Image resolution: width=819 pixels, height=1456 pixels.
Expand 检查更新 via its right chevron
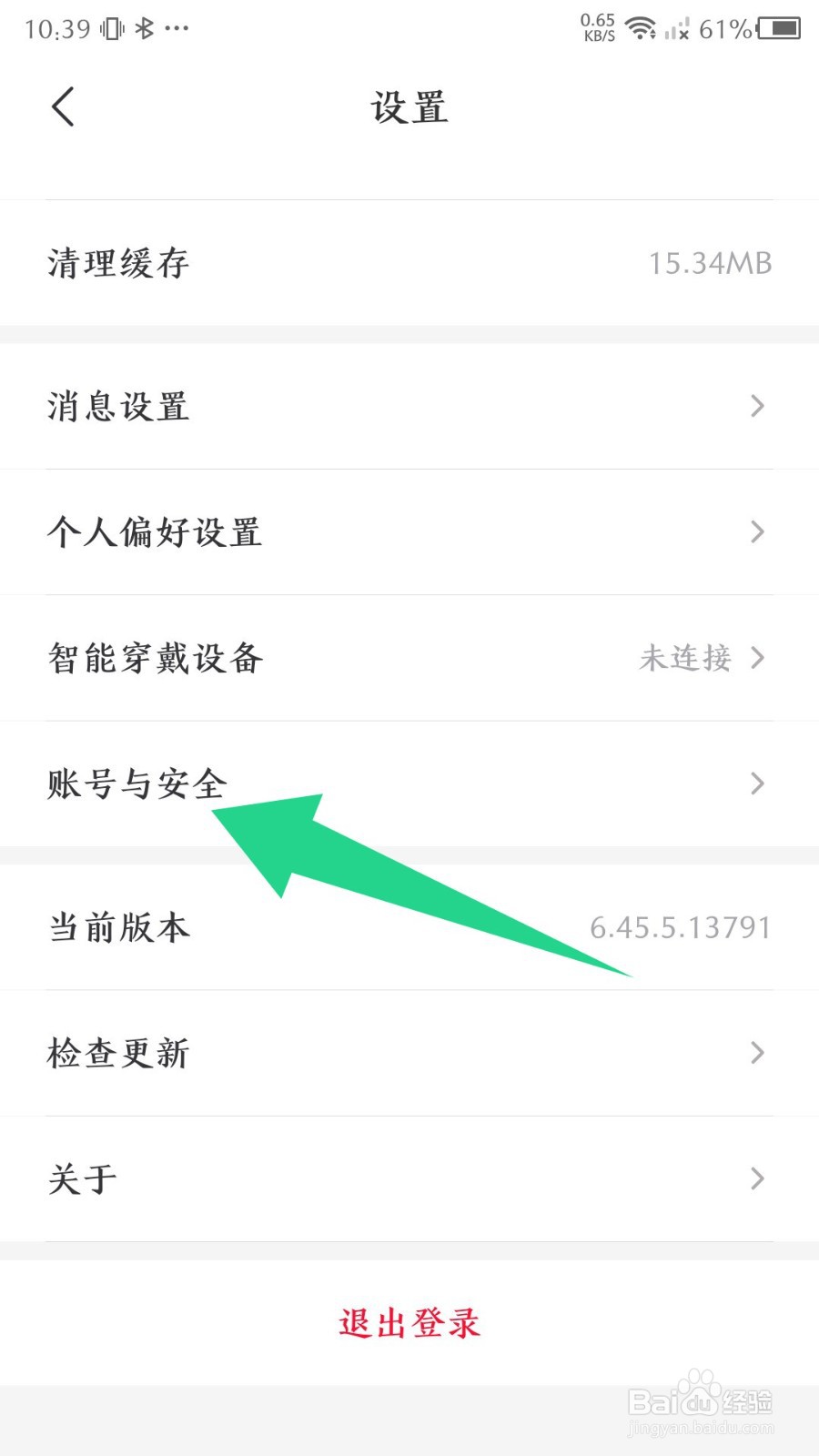click(758, 1053)
